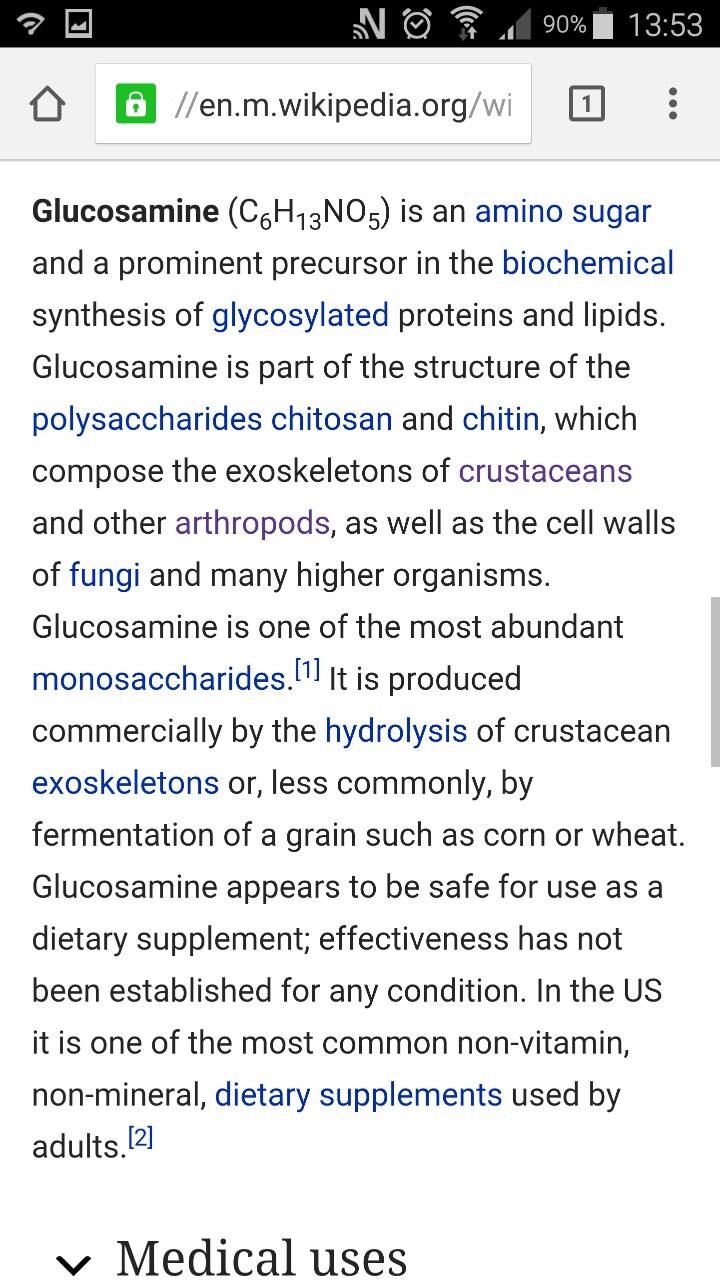The image size is (720, 1280).
Task: Follow the crustaceans link
Action: (x=545, y=472)
